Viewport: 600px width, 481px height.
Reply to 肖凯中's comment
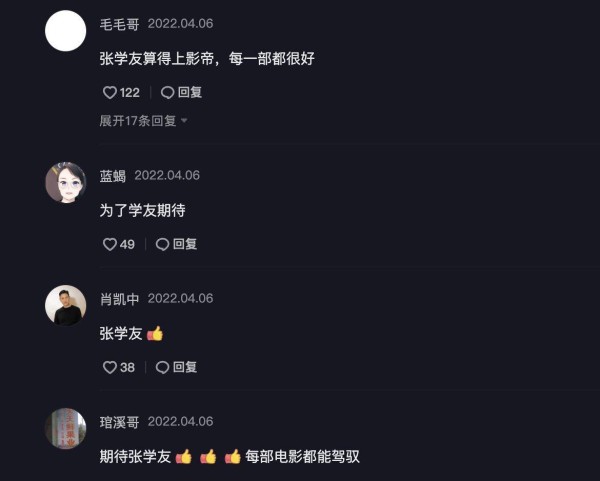[176, 367]
